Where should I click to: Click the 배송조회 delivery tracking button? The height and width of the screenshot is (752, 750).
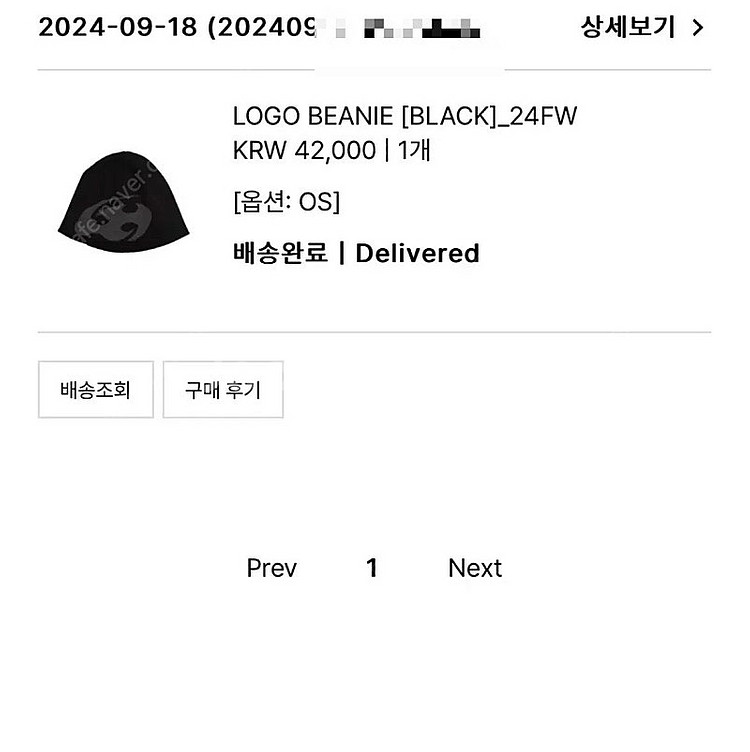[x=95, y=390]
